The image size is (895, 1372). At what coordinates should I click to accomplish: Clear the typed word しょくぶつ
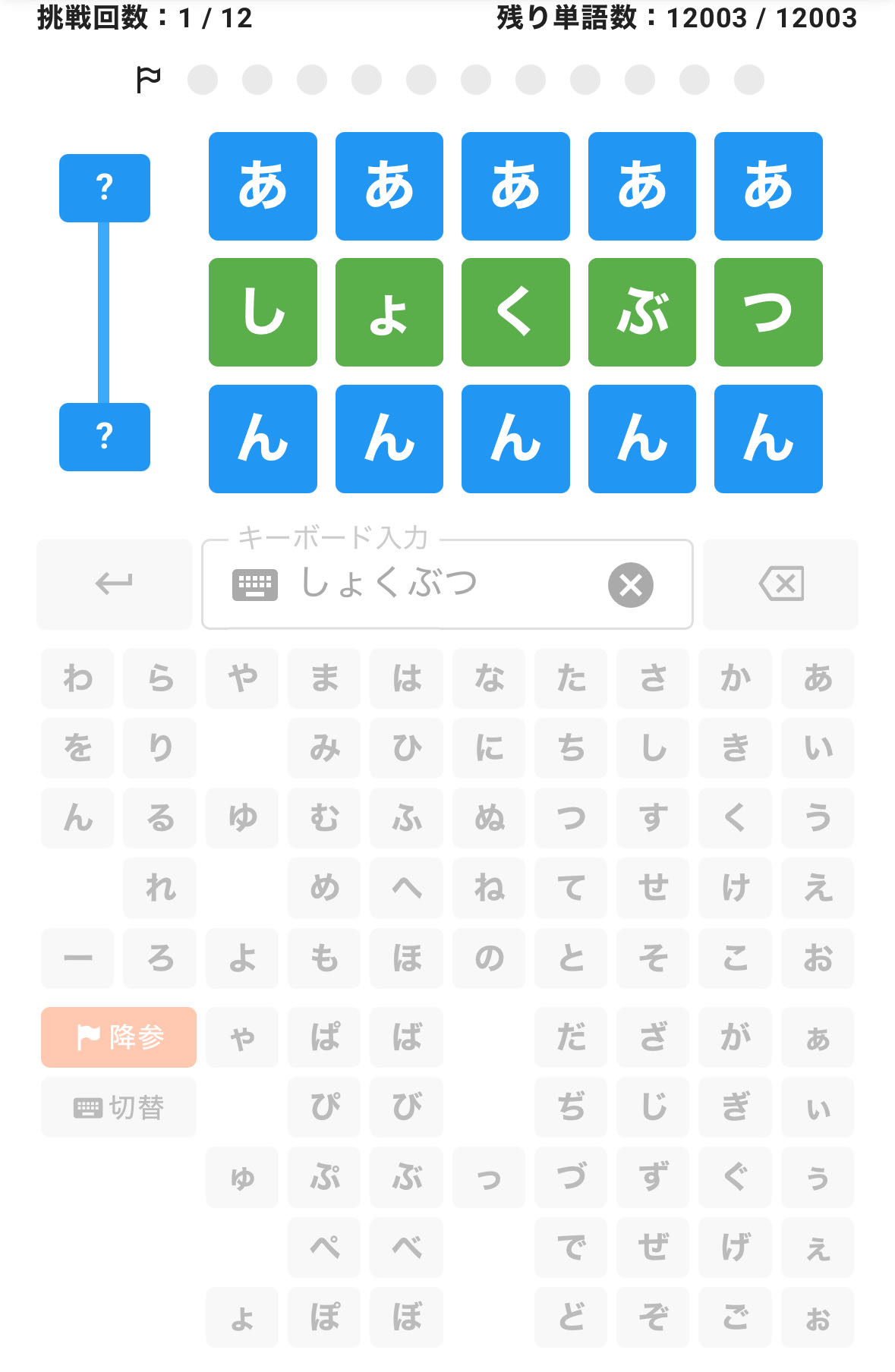(630, 585)
